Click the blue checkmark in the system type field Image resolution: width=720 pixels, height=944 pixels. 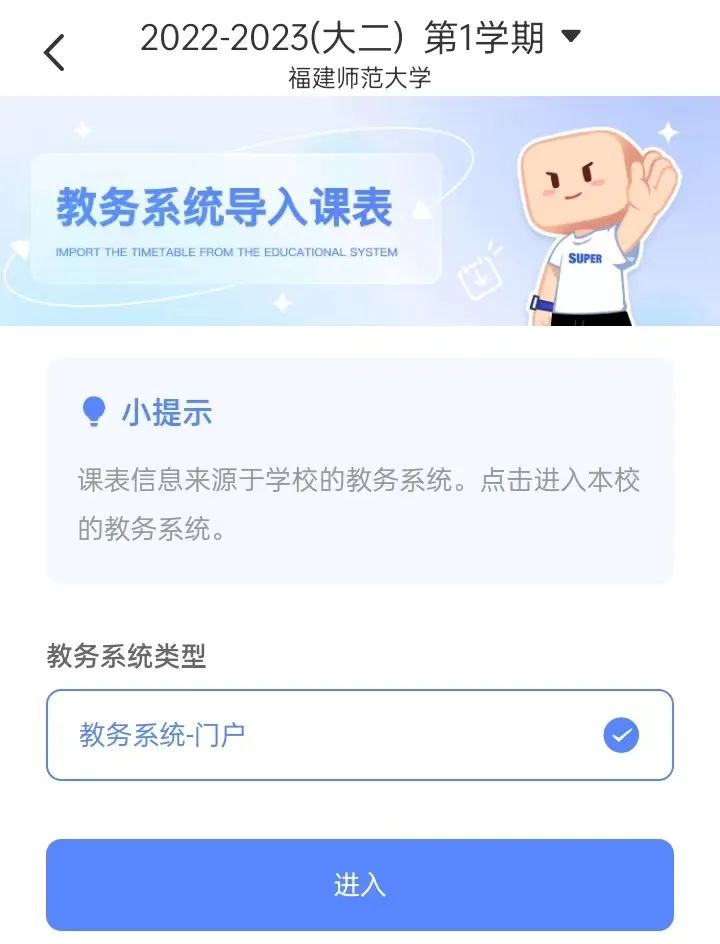click(x=622, y=735)
